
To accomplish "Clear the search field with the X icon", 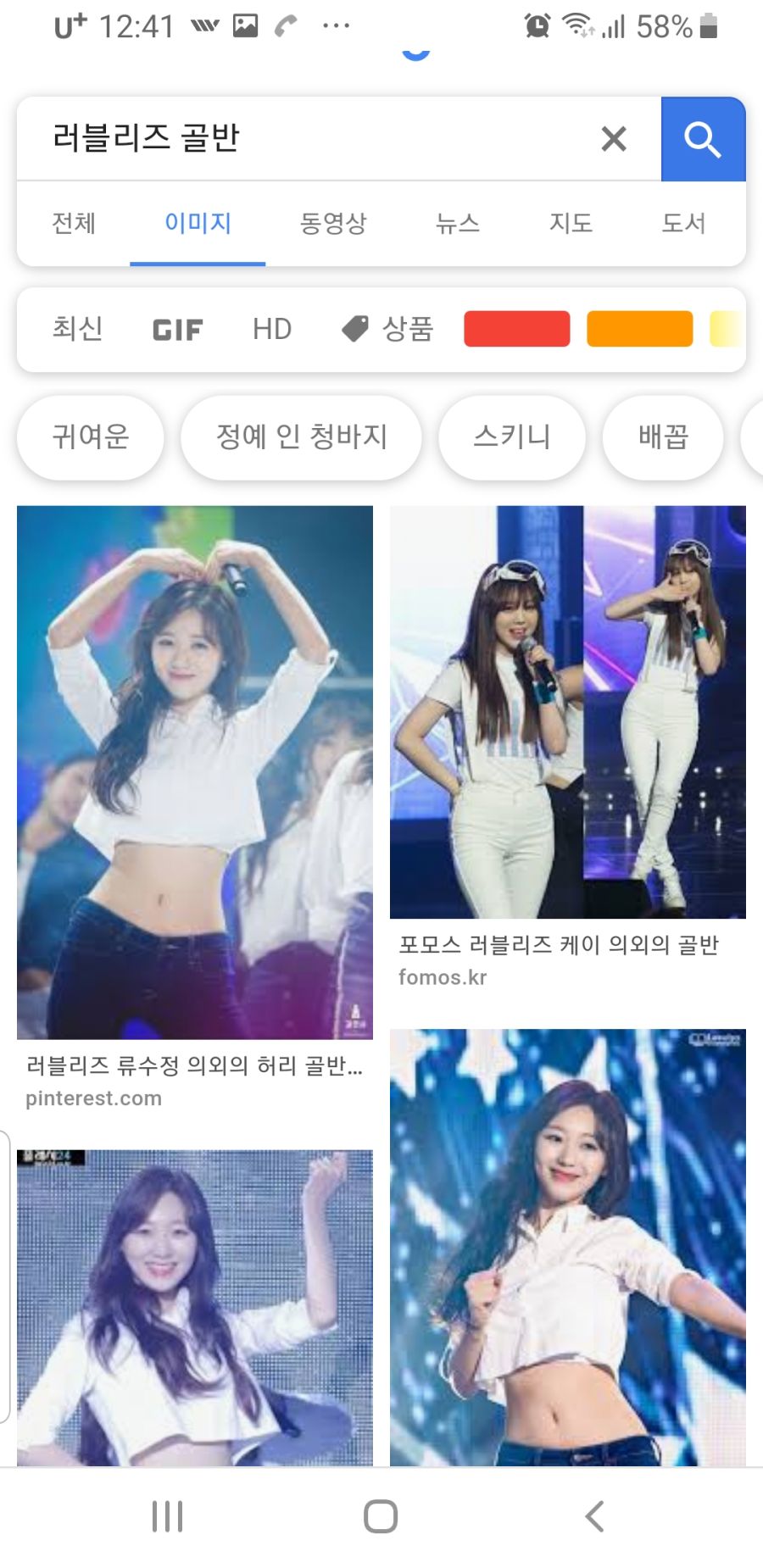I will click(613, 139).
